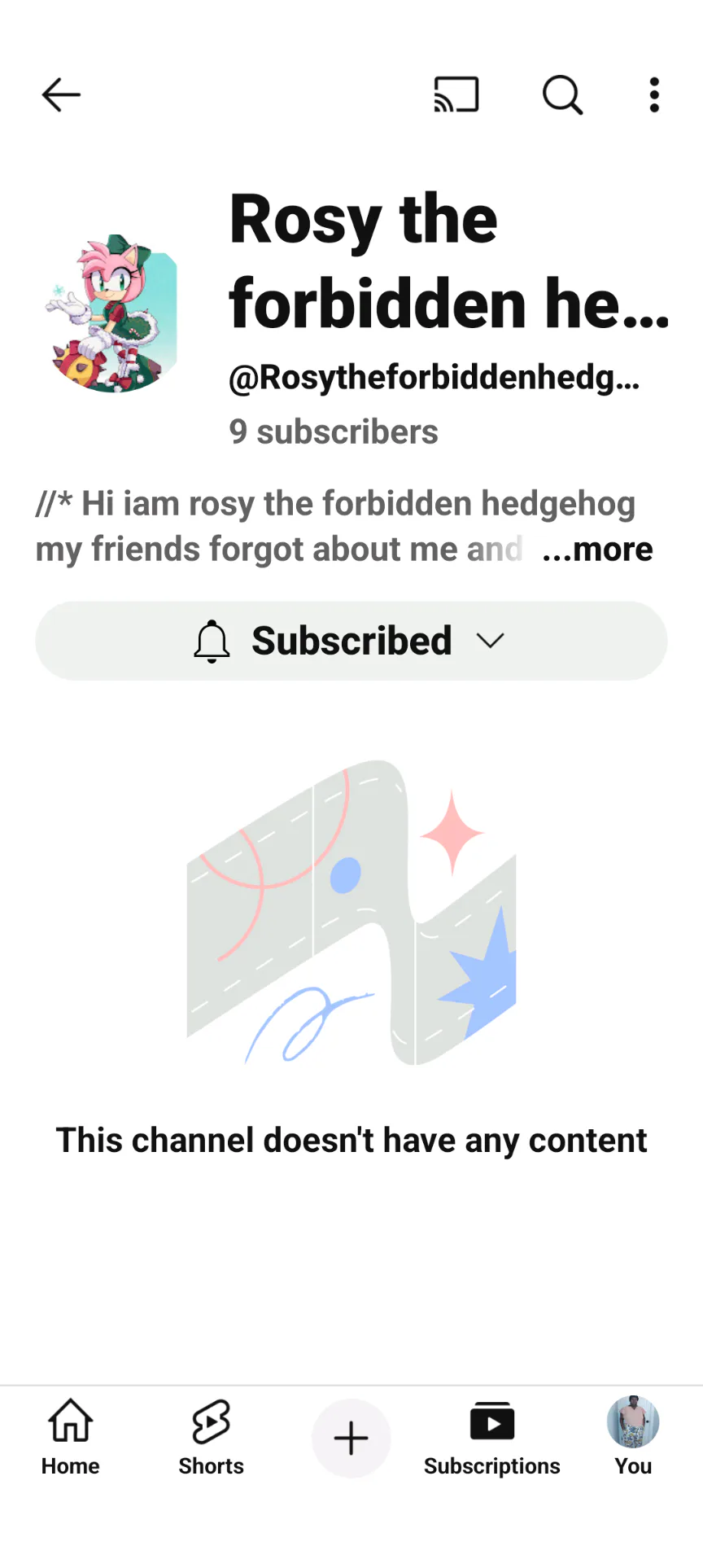The height and width of the screenshot is (1568, 703).
Task: Search within this channel
Action: click(x=562, y=95)
